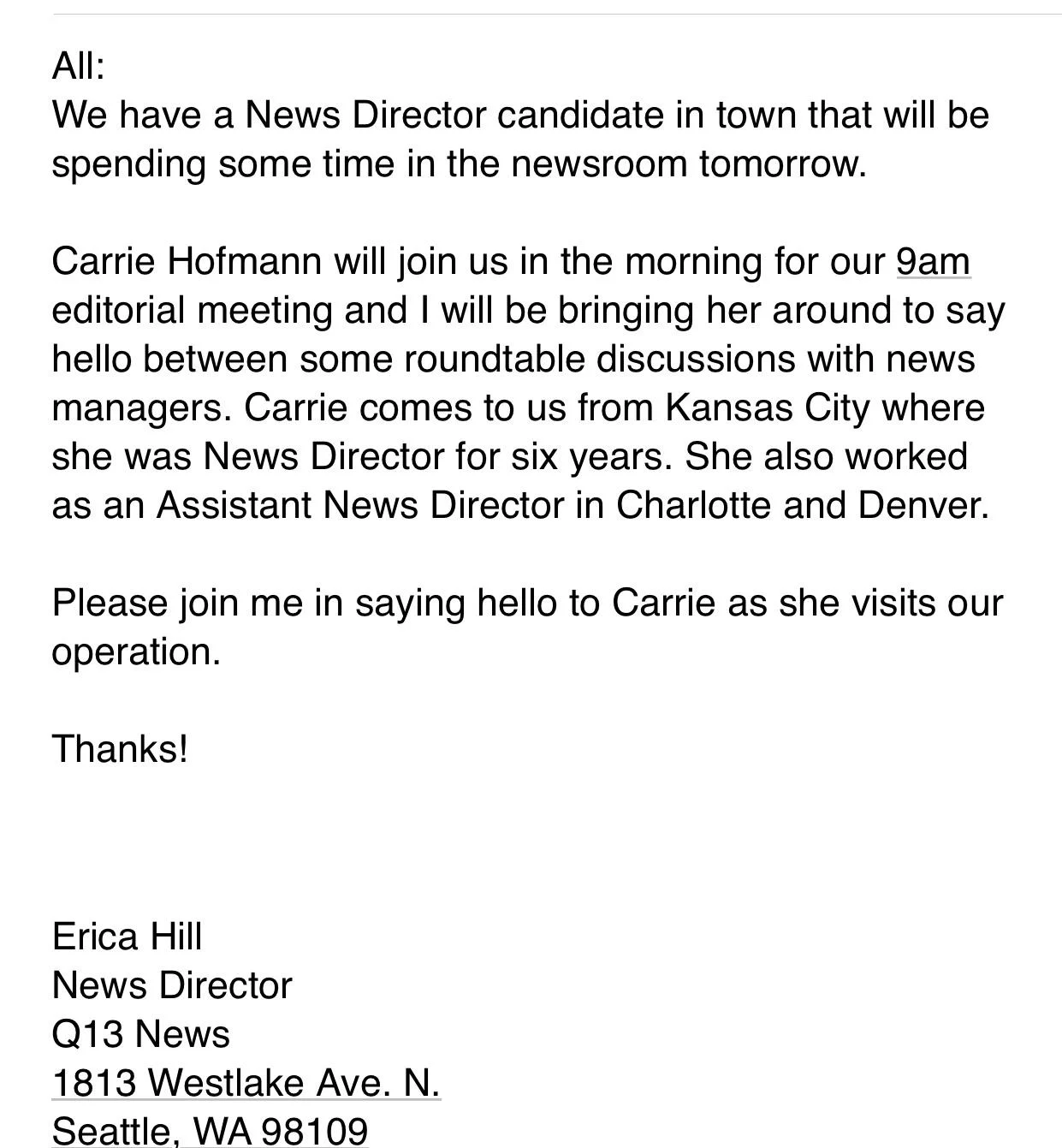
Task: Tap the underlined 9am time link
Action: [933, 261]
